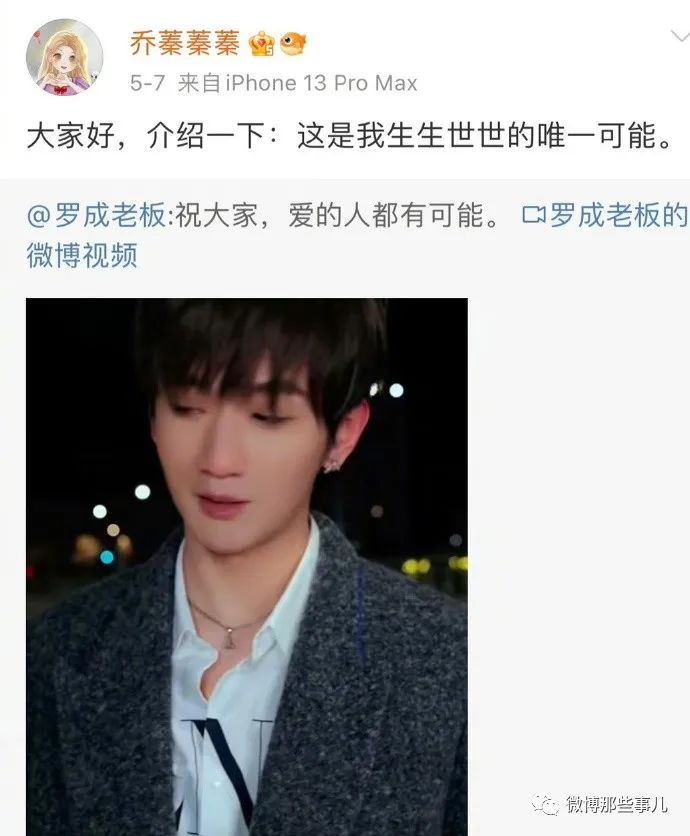Play the video thumbnail in the repost
This screenshot has width=690, height=836.
tap(246, 566)
